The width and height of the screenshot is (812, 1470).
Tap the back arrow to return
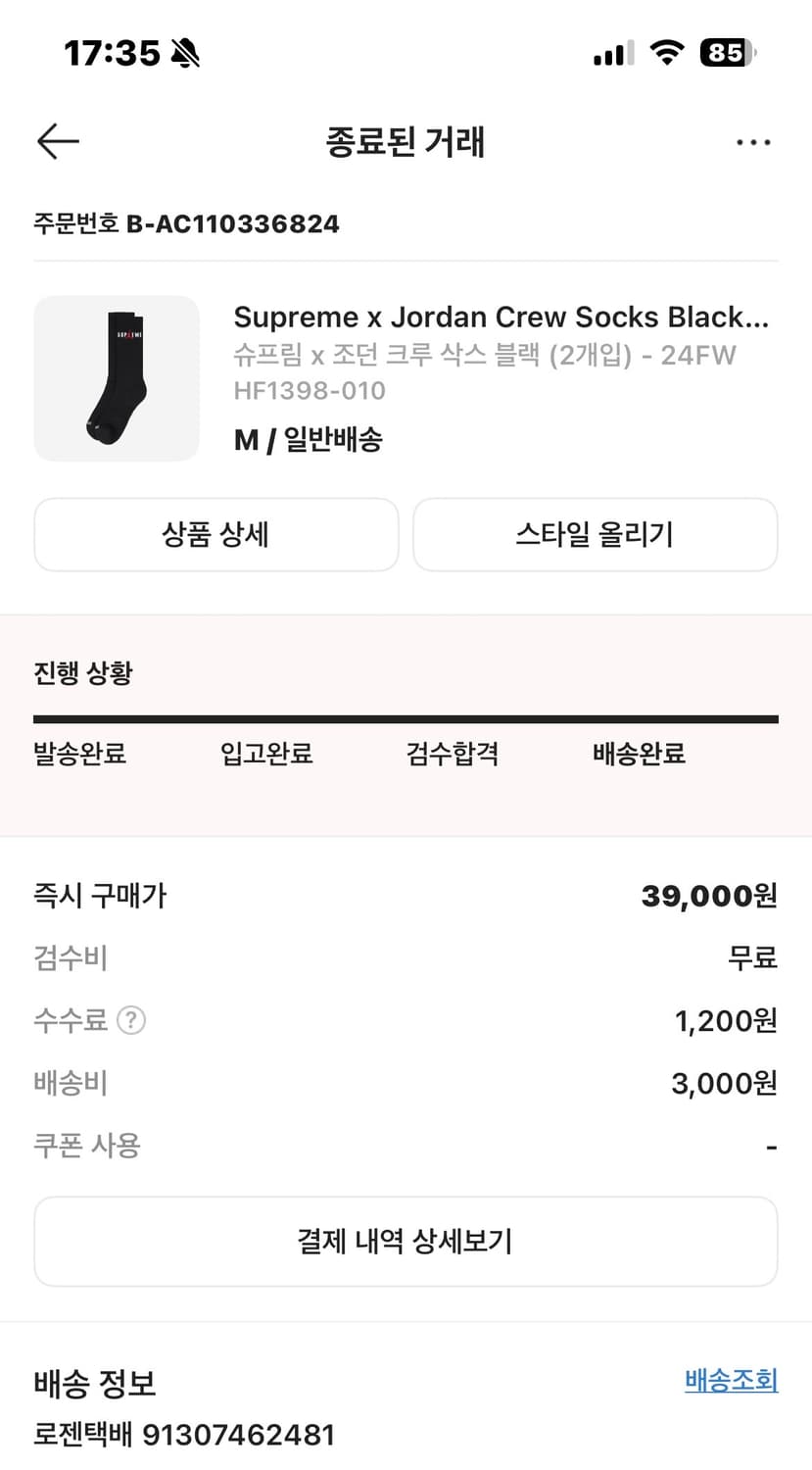(x=57, y=140)
